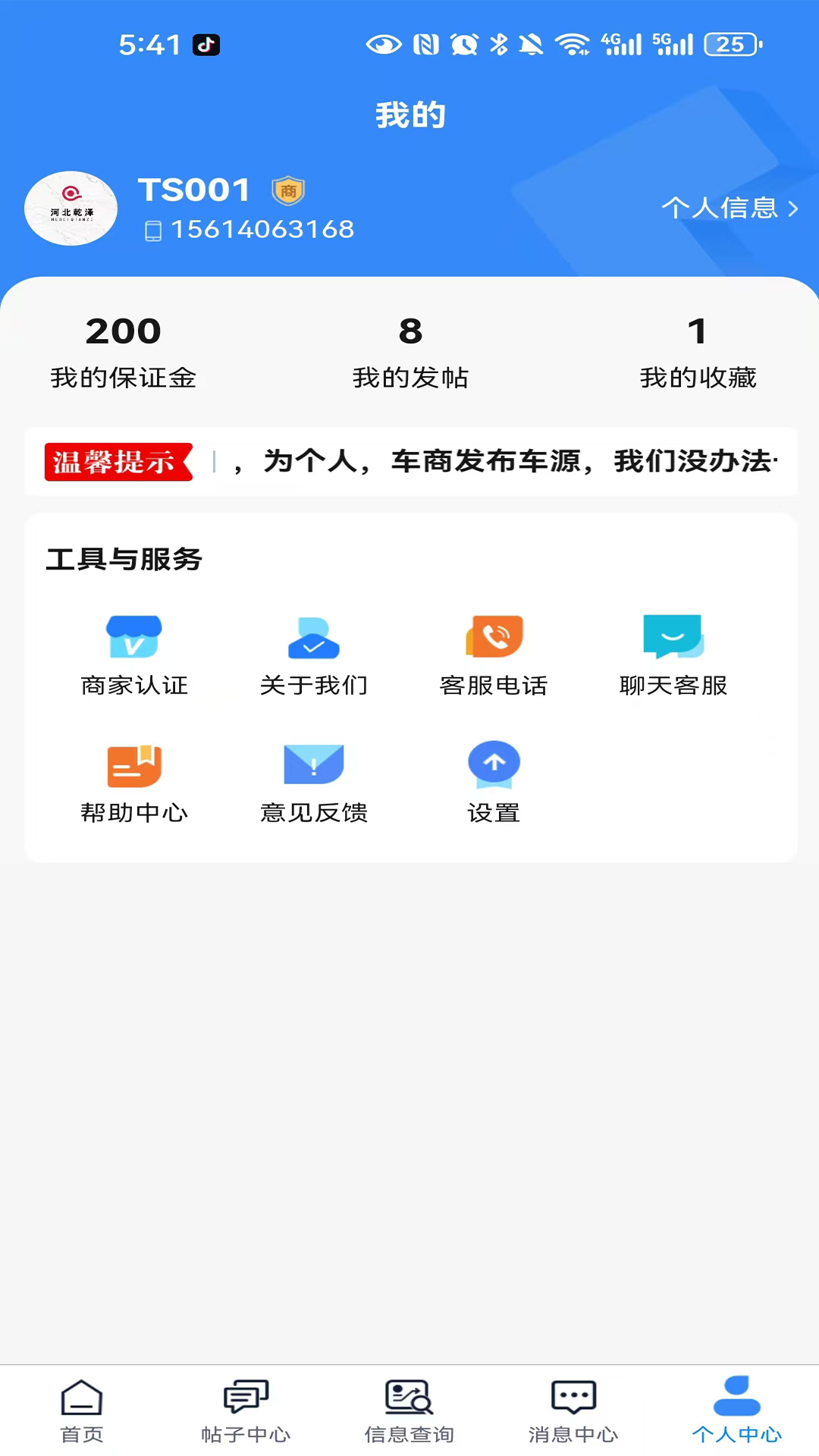This screenshot has height=1456, width=819.
Task: Open 商家认证 merchant verification
Action: coord(134,654)
